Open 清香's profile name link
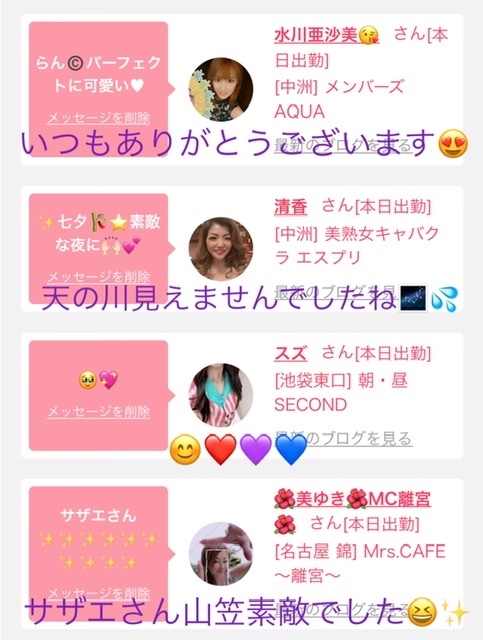The image size is (483, 640). (290, 207)
